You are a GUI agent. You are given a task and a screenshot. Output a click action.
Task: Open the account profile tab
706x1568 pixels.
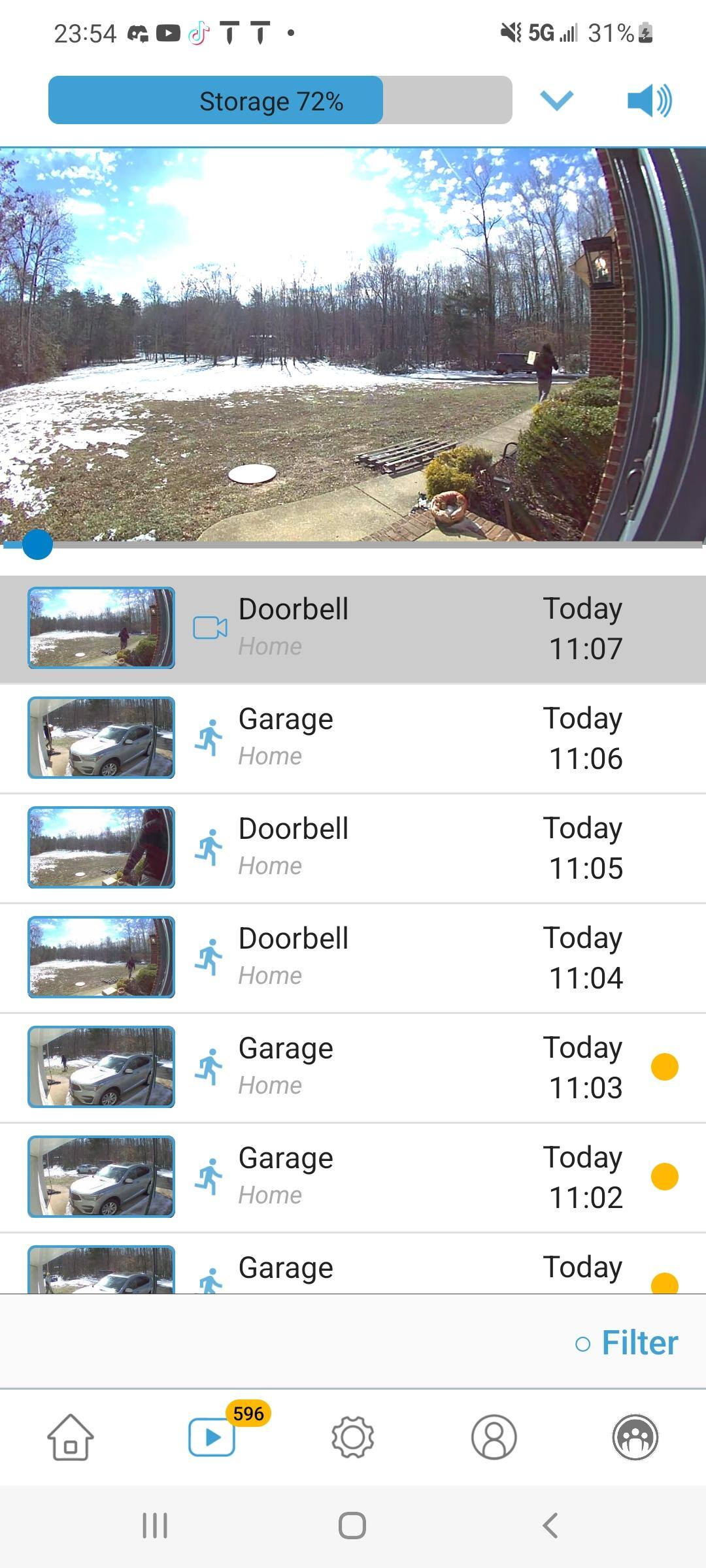[x=494, y=1437]
